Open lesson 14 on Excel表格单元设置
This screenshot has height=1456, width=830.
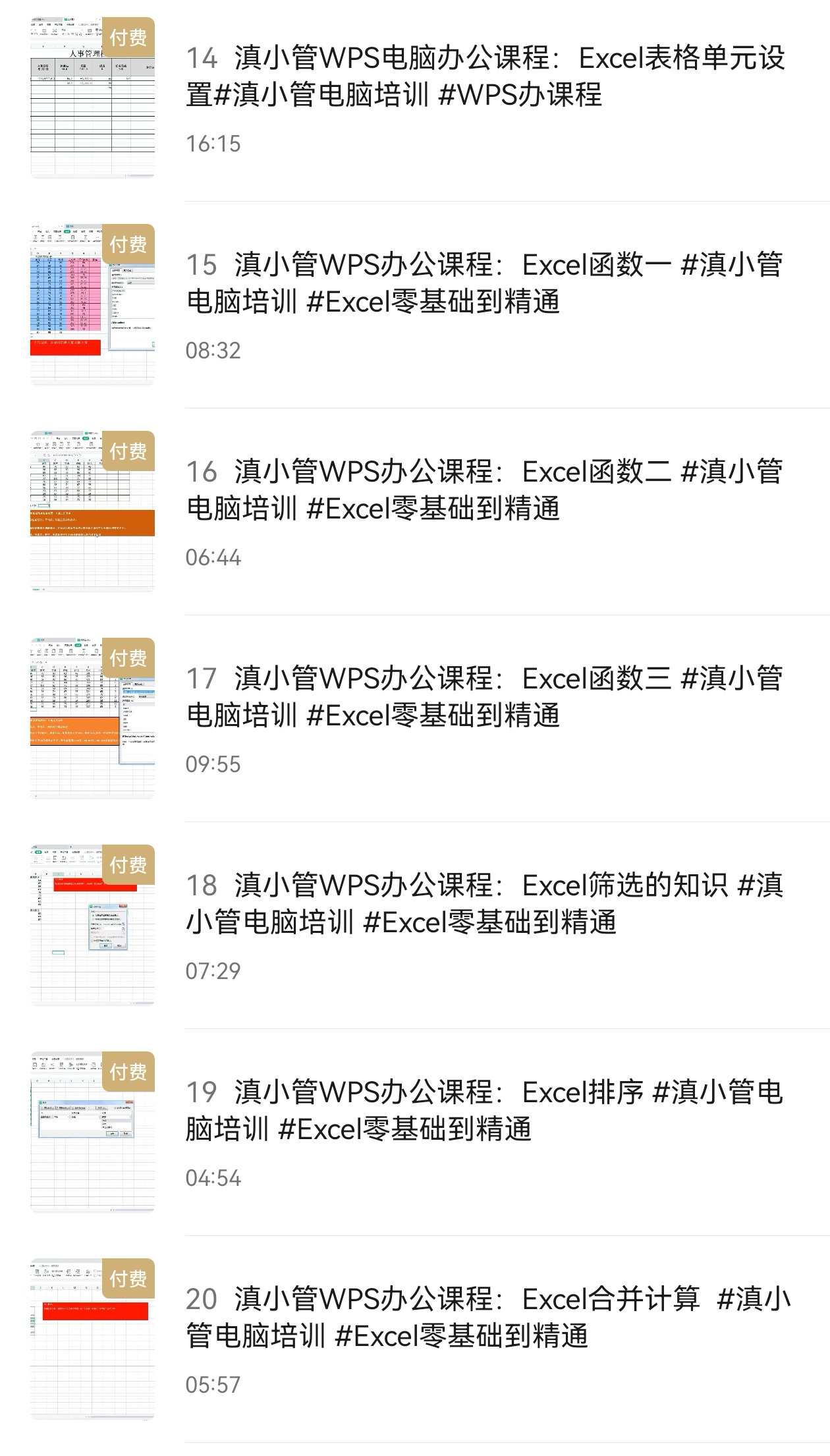(485, 76)
